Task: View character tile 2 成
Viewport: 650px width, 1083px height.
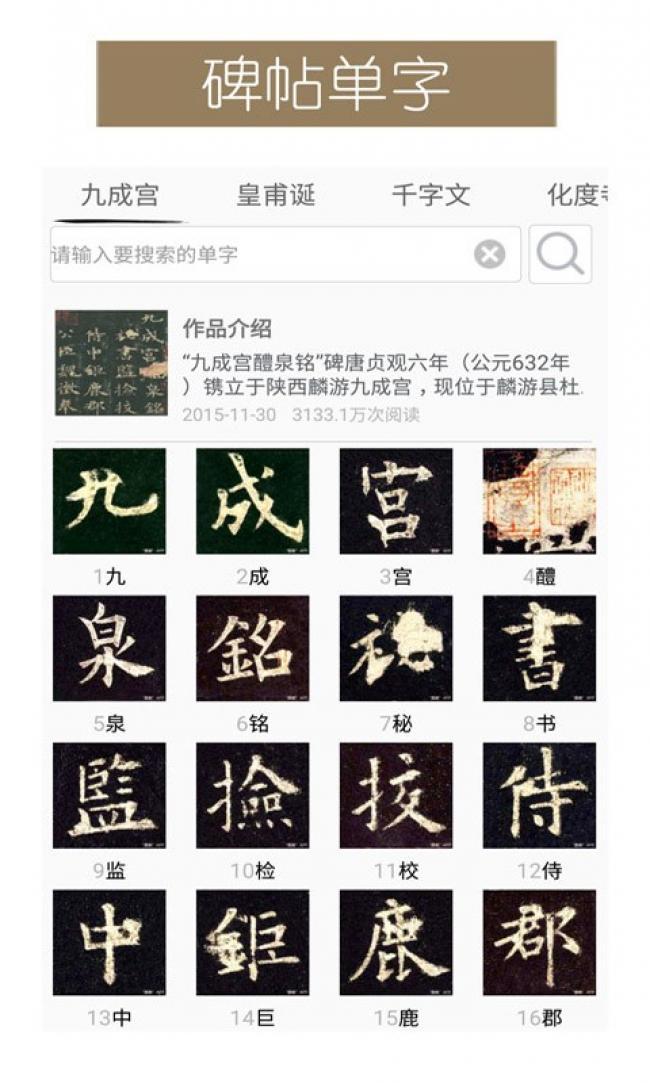Action: (x=253, y=501)
